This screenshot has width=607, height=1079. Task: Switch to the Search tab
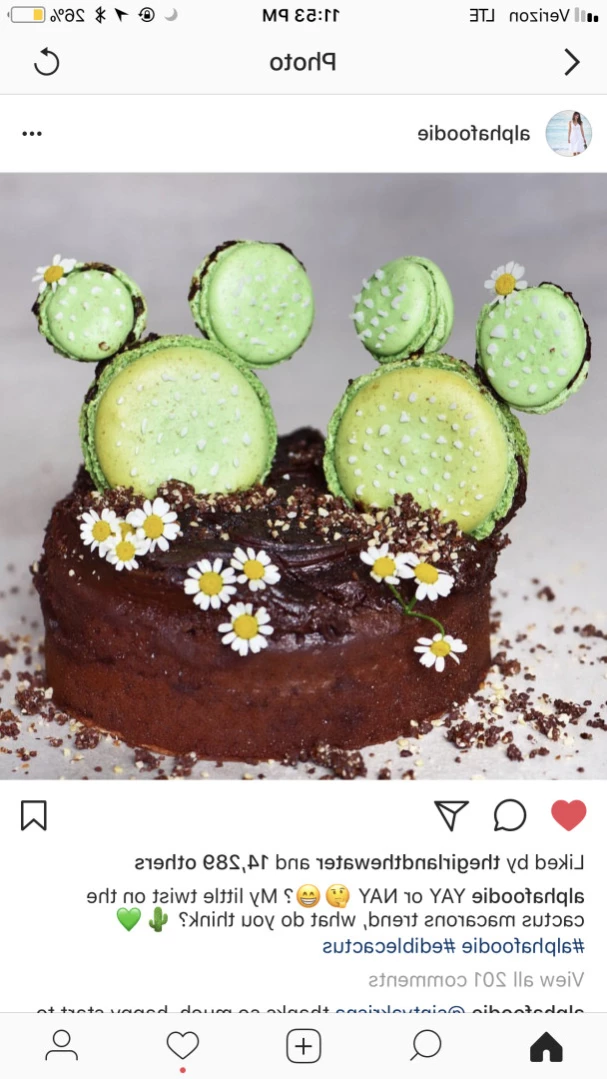426,1046
